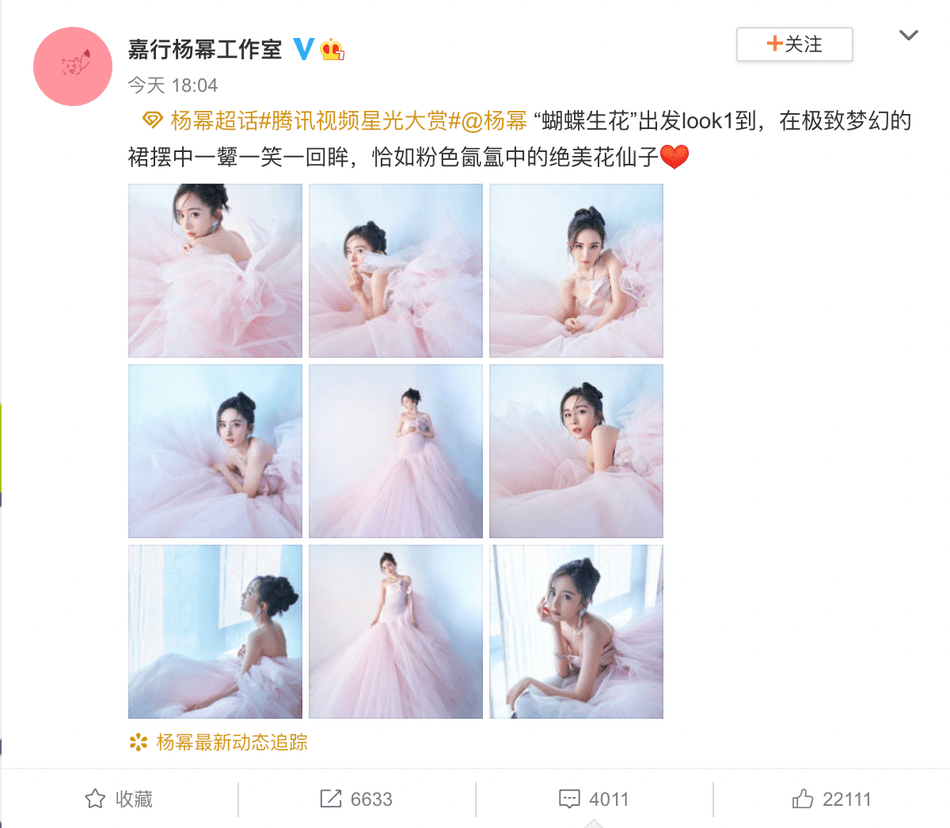Open the 嘉行杨幂工作室 account name

pyautogui.click(x=205, y=48)
